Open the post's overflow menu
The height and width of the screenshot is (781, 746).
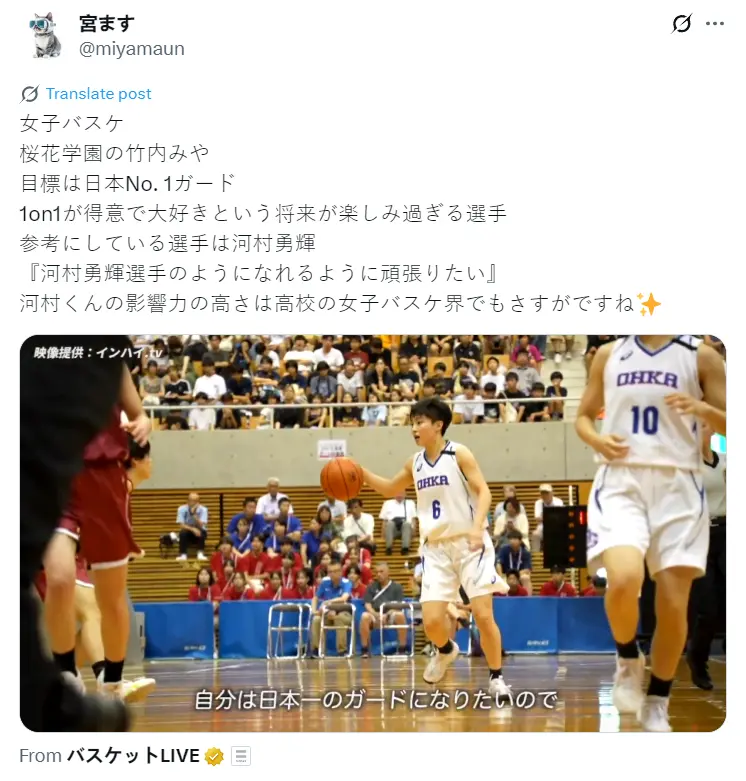(x=714, y=23)
